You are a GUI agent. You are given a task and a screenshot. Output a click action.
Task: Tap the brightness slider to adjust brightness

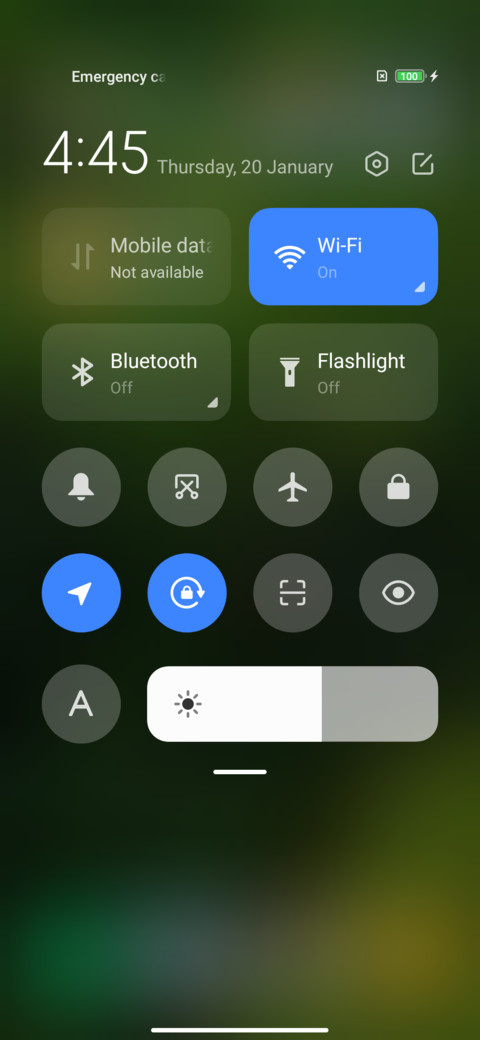[x=292, y=704]
